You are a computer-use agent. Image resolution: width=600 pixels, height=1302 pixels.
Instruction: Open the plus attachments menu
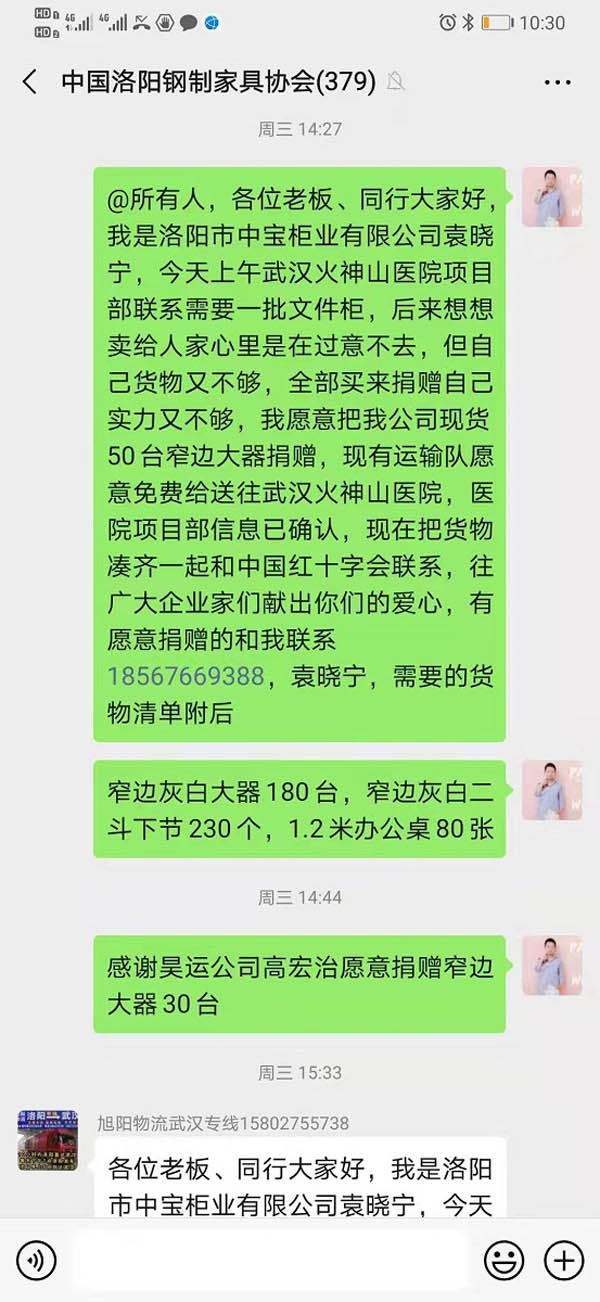(564, 1260)
